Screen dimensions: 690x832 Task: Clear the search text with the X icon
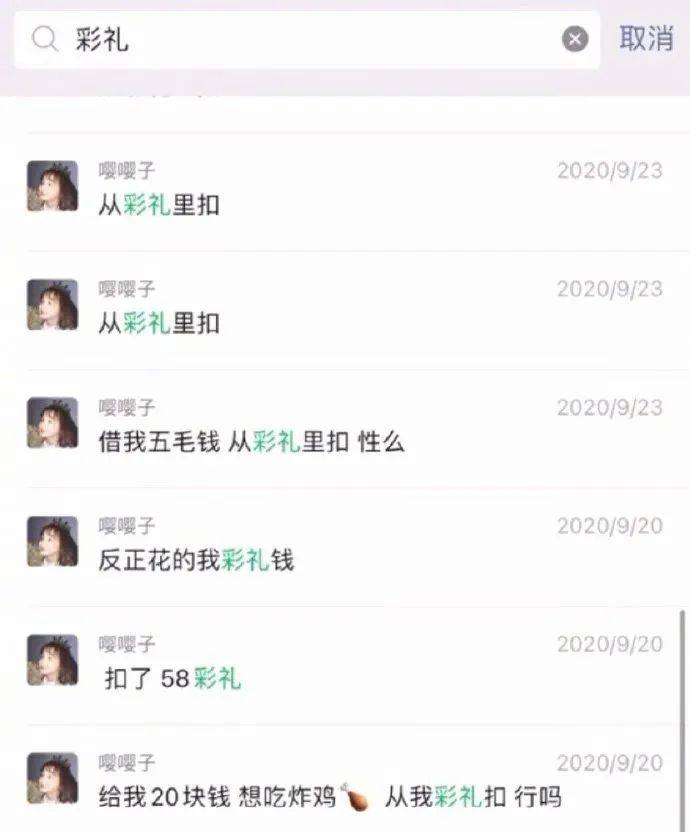(575, 39)
